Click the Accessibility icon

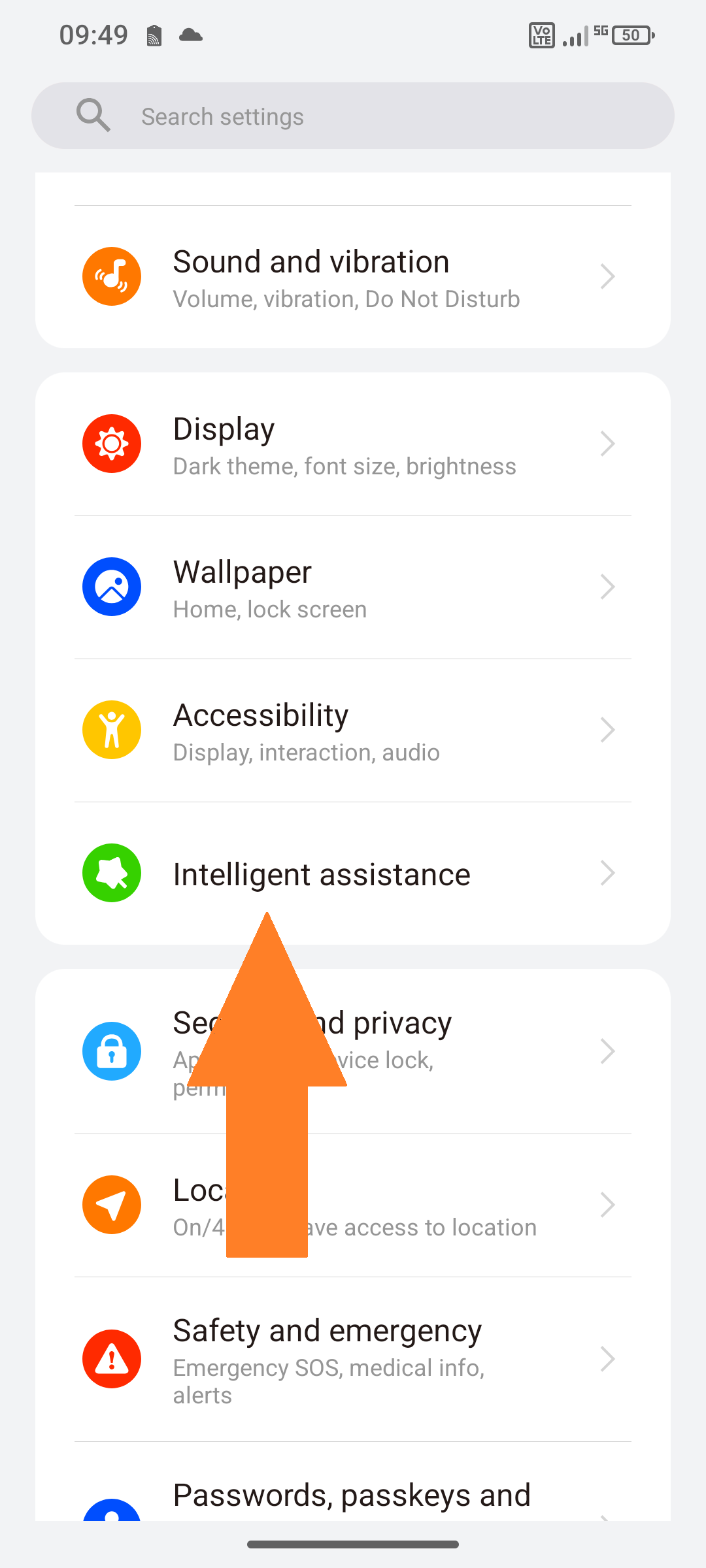(111, 730)
